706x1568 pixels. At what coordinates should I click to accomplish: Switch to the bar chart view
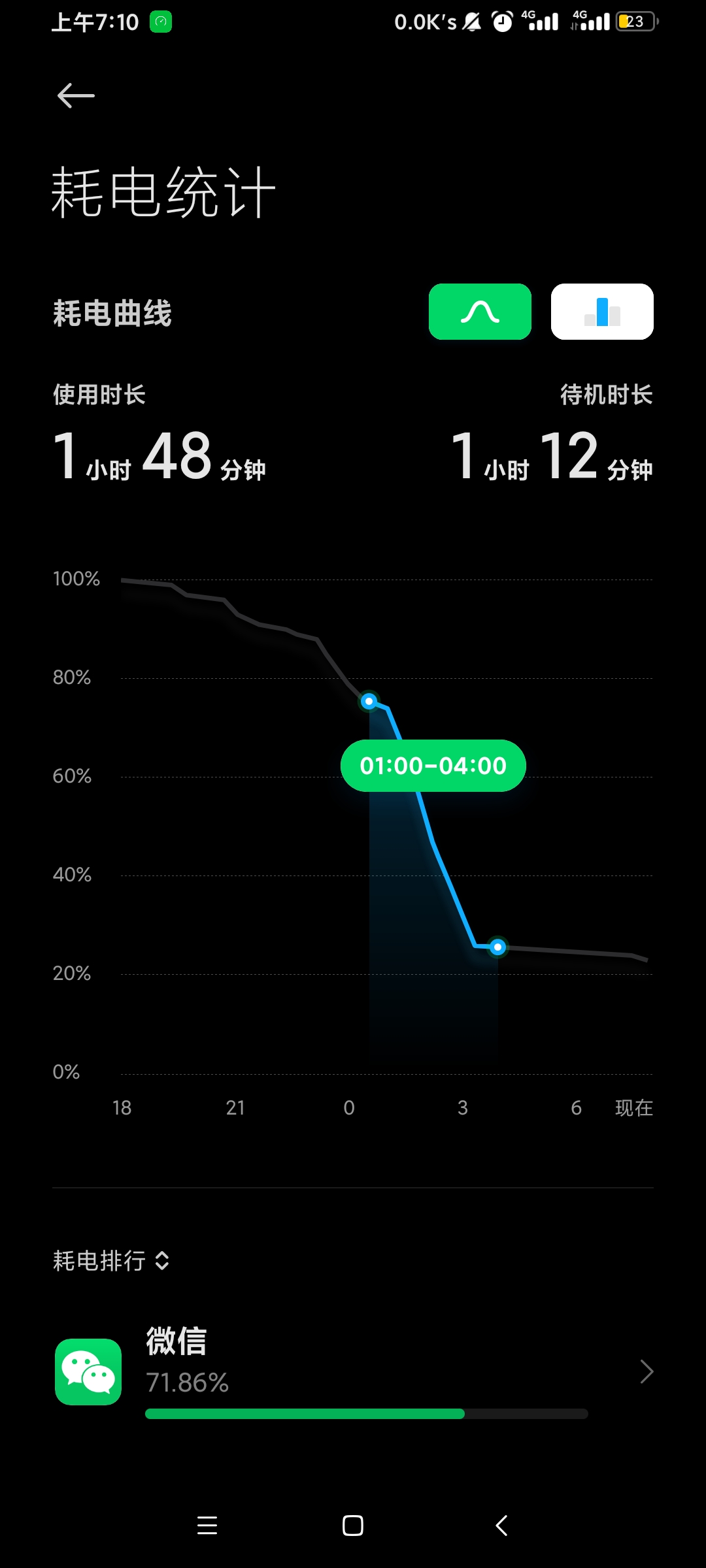(x=602, y=312)
